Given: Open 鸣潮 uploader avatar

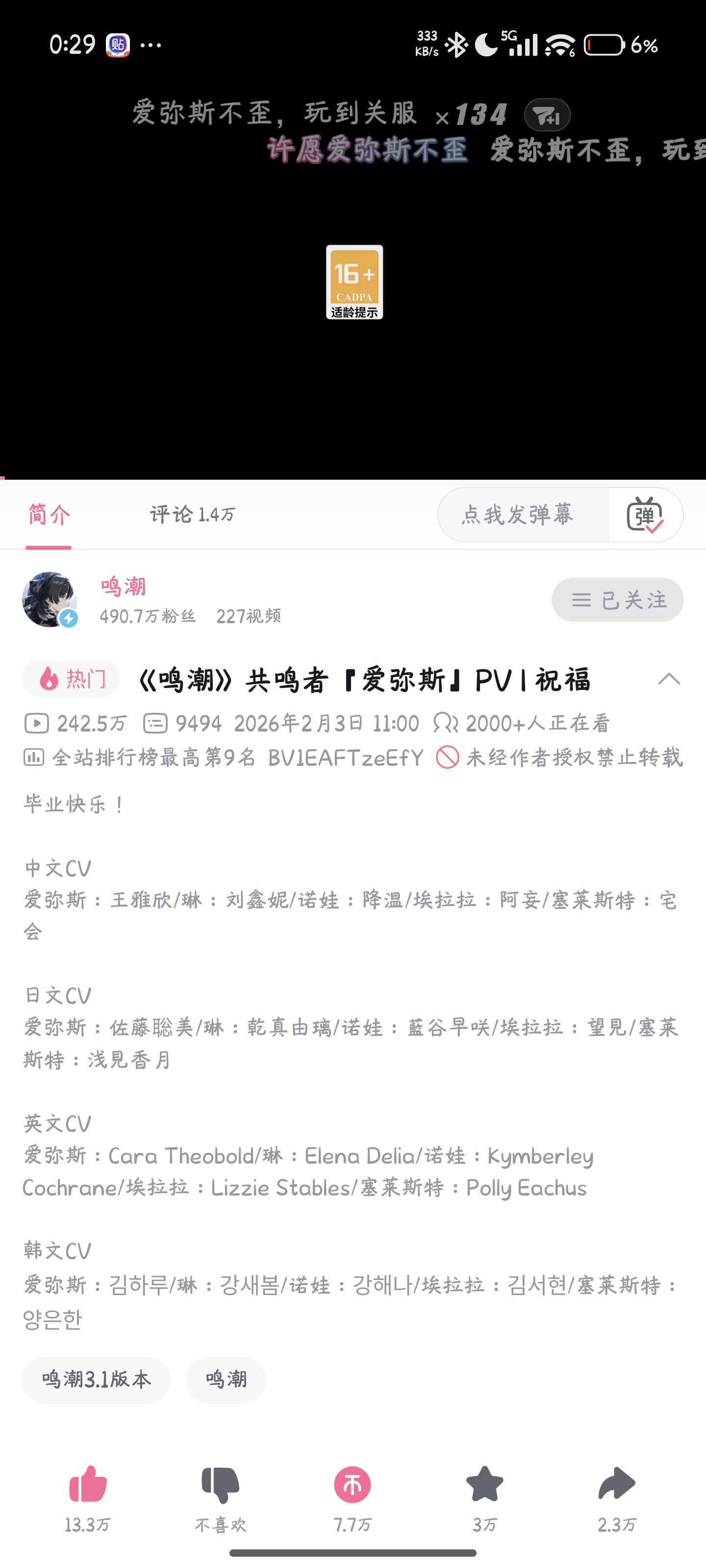Looking at the screenshot, I should [x=50, y=599].
